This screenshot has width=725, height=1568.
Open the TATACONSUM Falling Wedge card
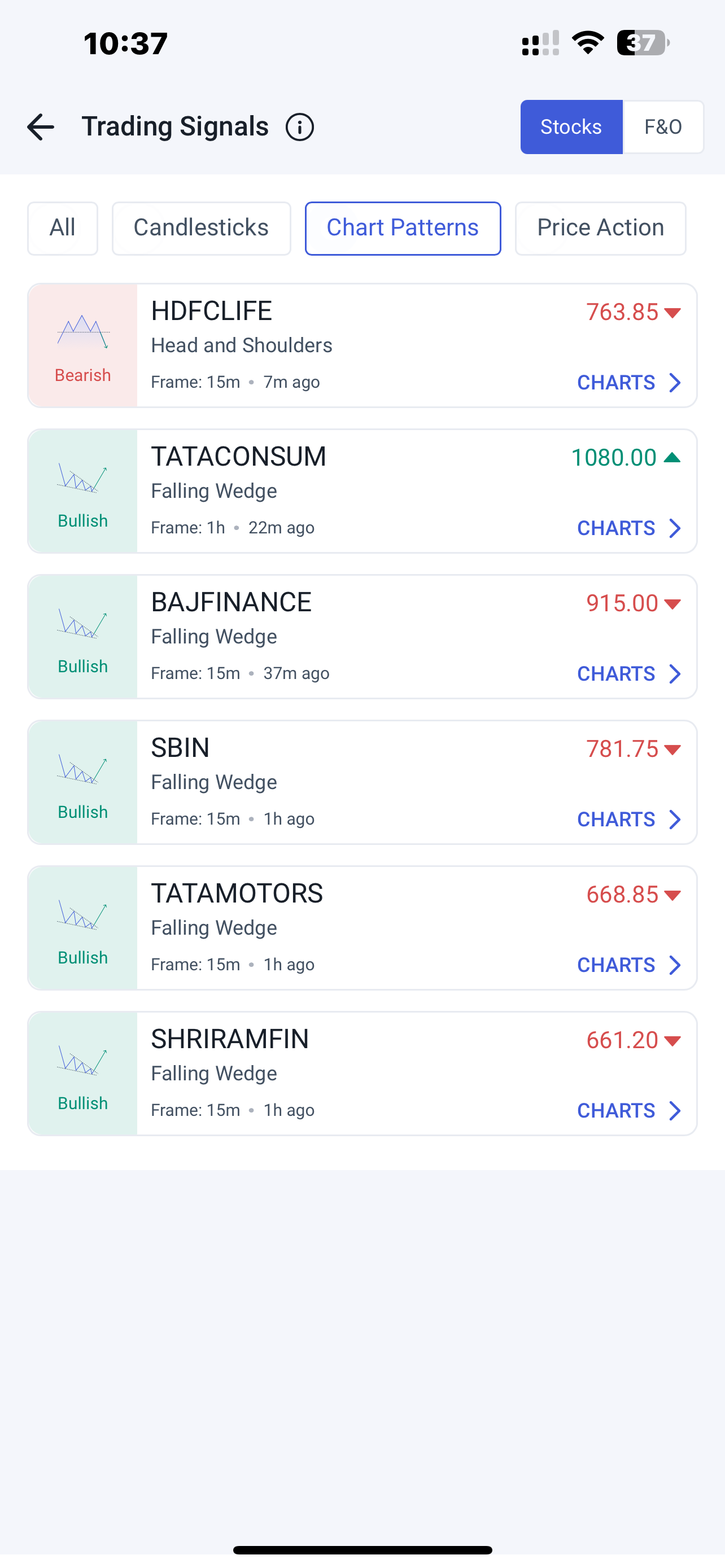coord(362,490)
